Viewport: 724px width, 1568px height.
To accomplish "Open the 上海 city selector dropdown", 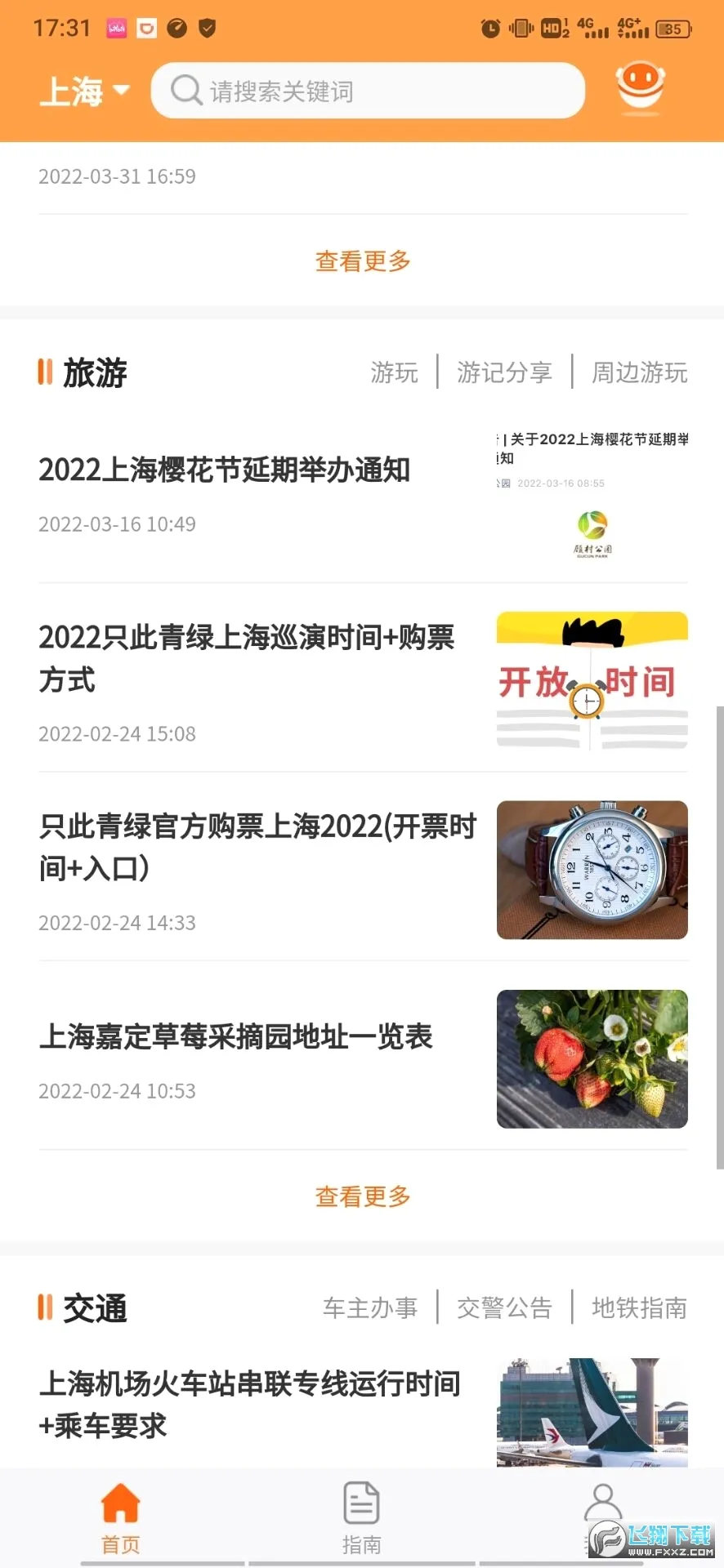I will [84, 91].
